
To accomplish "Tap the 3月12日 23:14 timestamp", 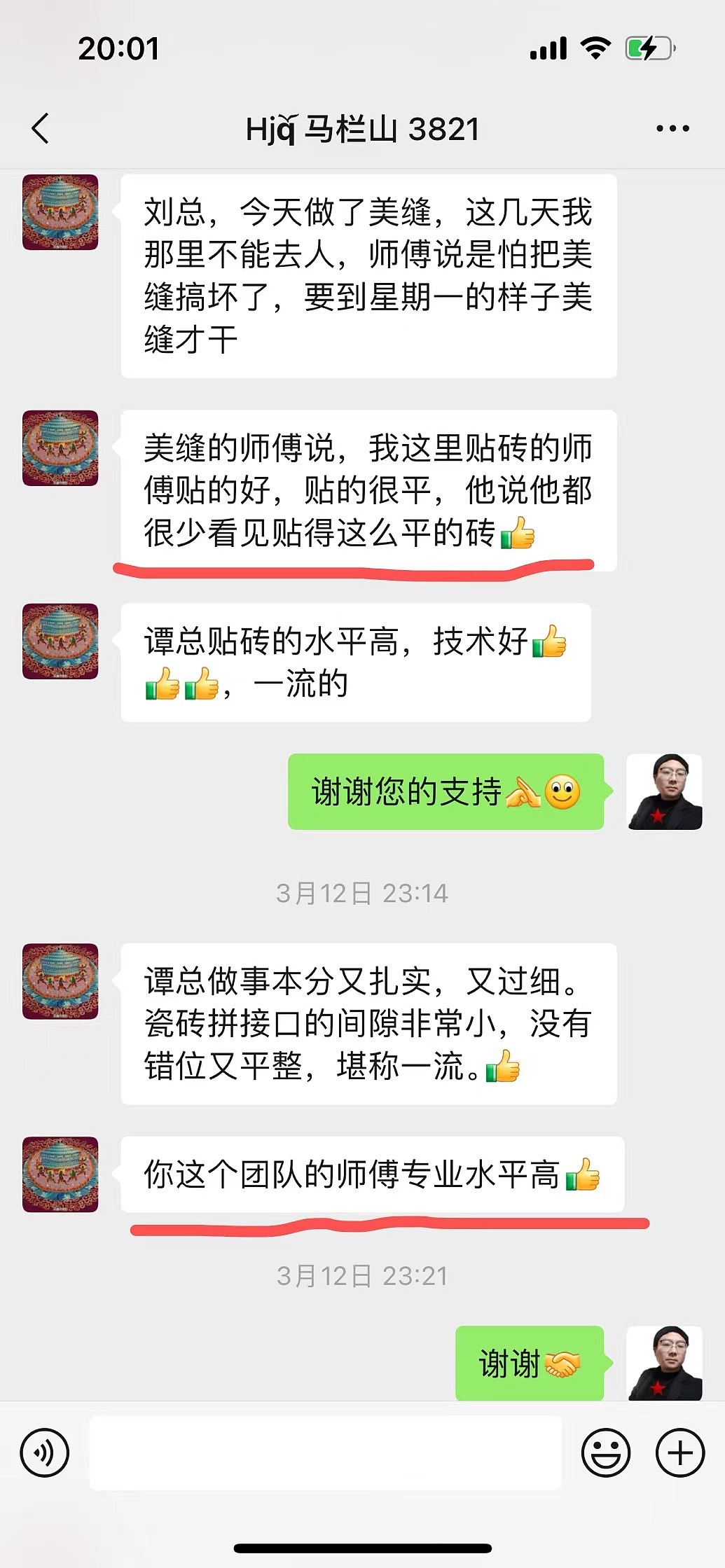I will 362,891.
